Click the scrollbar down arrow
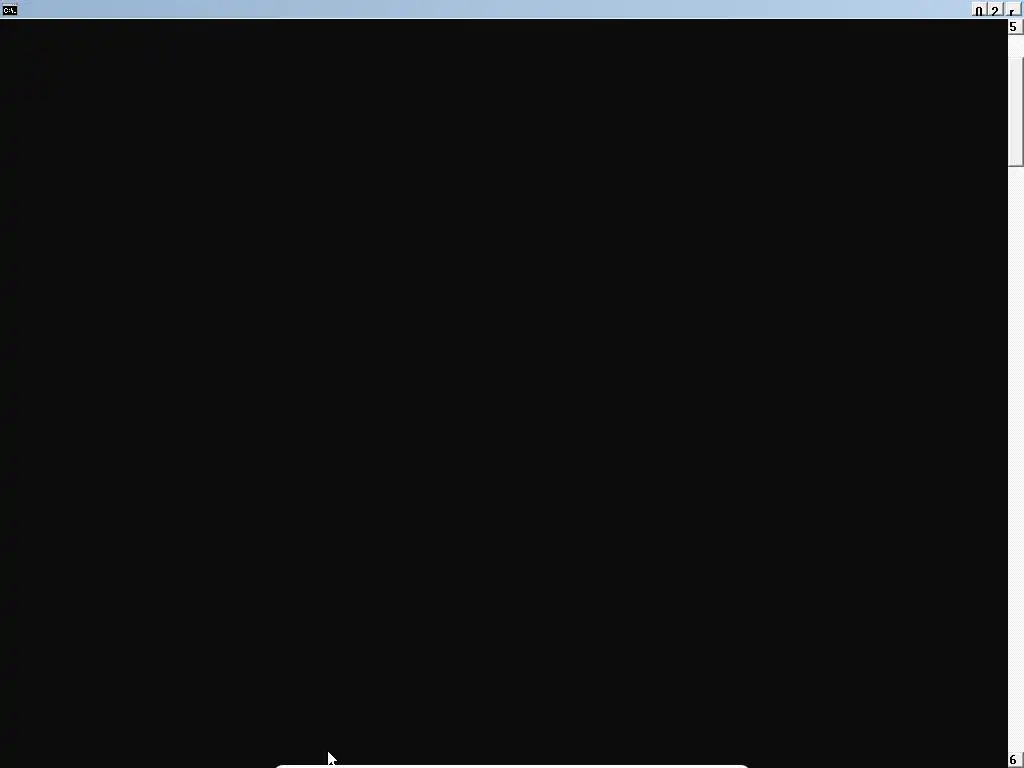Viewport: 1024px width, 768px height. pyautogui.click(x=1015, y=760)
